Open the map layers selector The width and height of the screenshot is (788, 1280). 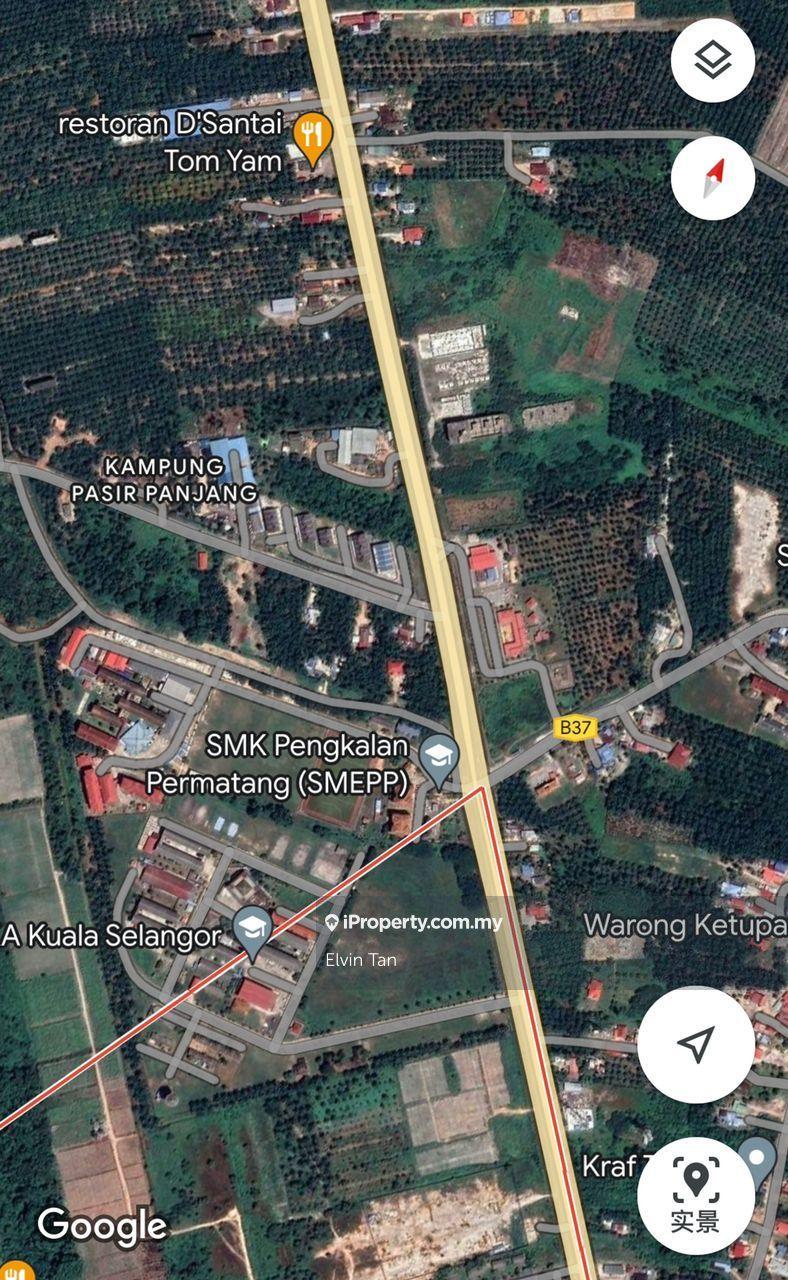(712, 60)
